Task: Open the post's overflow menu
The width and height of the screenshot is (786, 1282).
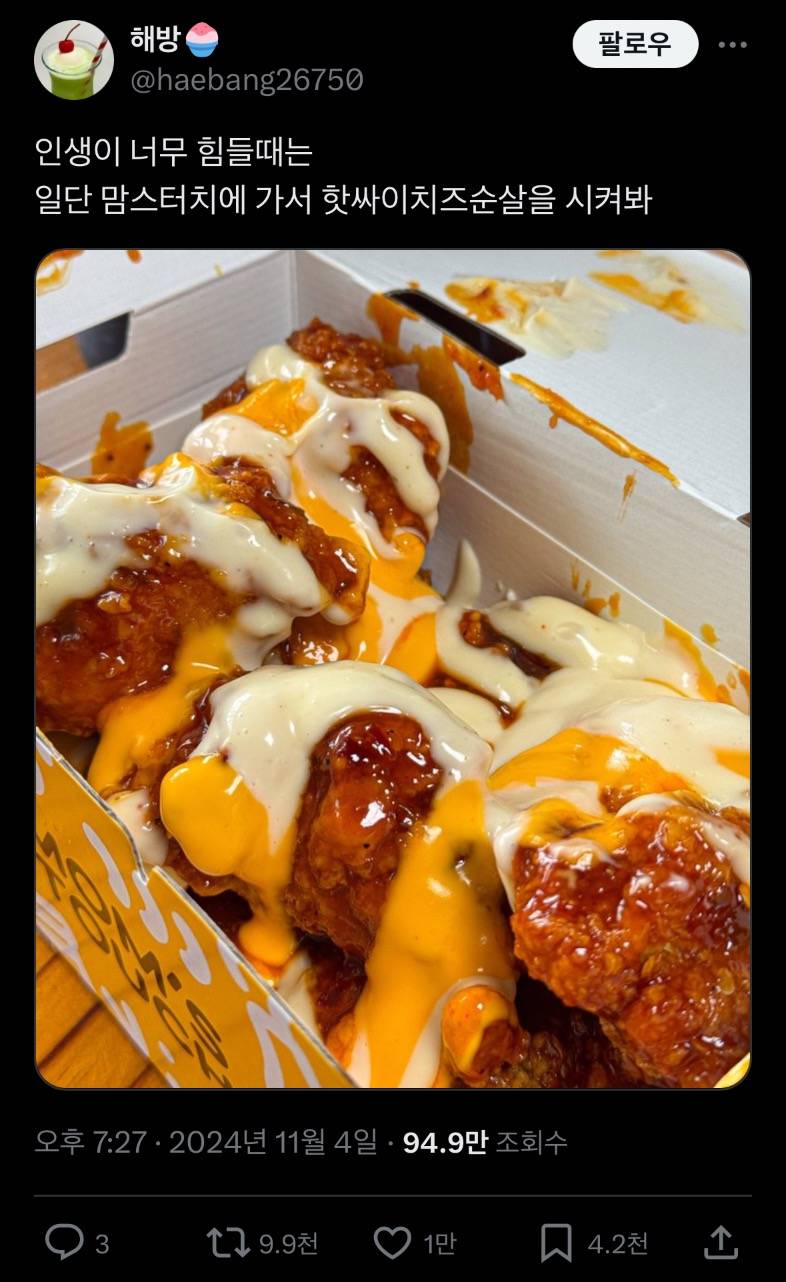Action: coord(733,45)
